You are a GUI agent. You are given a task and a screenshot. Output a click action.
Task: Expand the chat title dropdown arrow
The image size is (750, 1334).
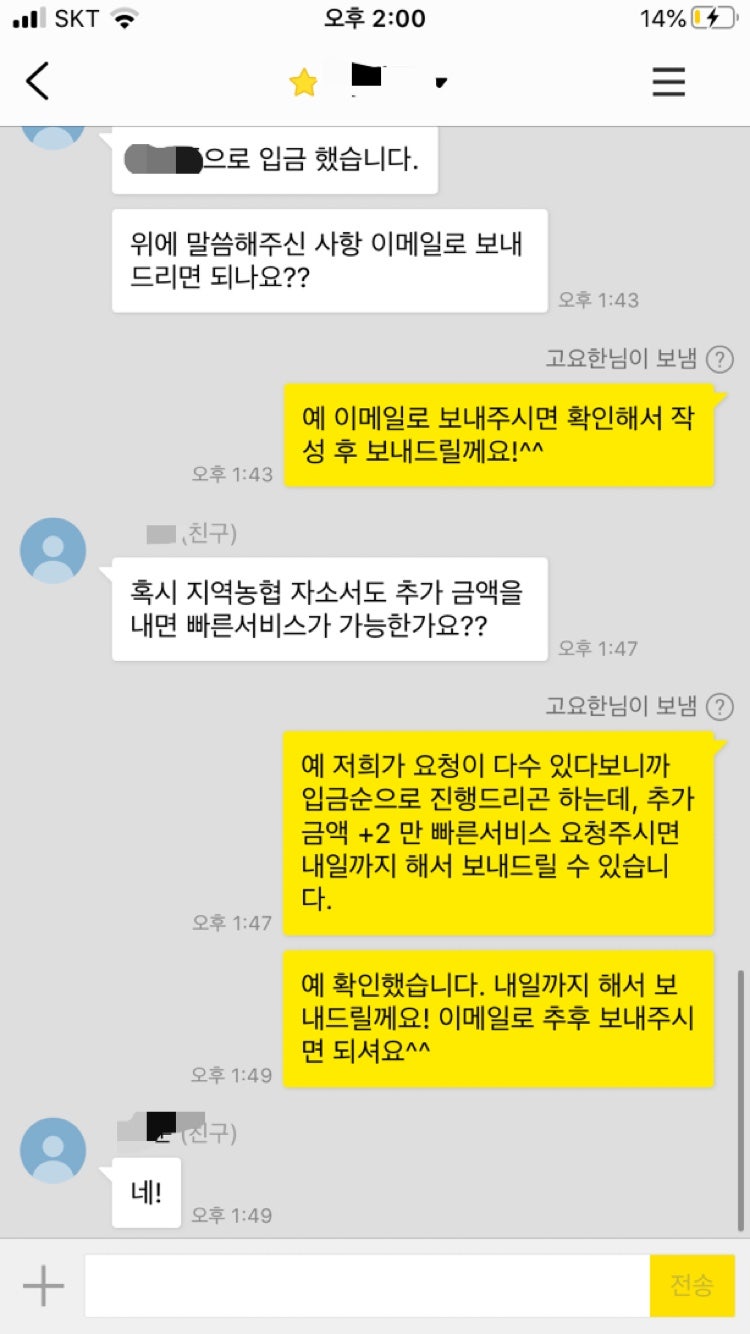(440, 82)
